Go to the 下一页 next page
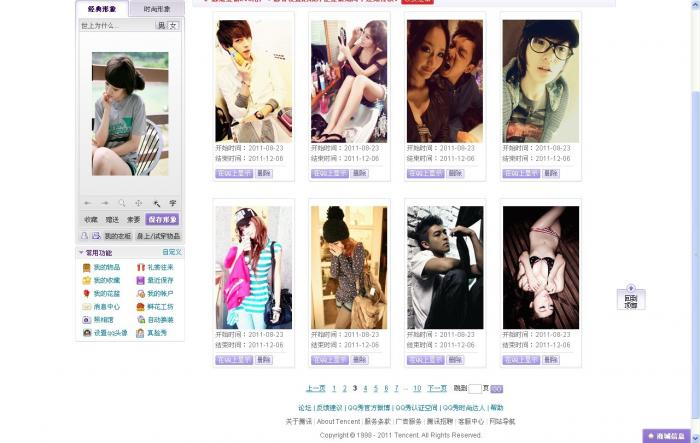 click(x=437, y=388)
